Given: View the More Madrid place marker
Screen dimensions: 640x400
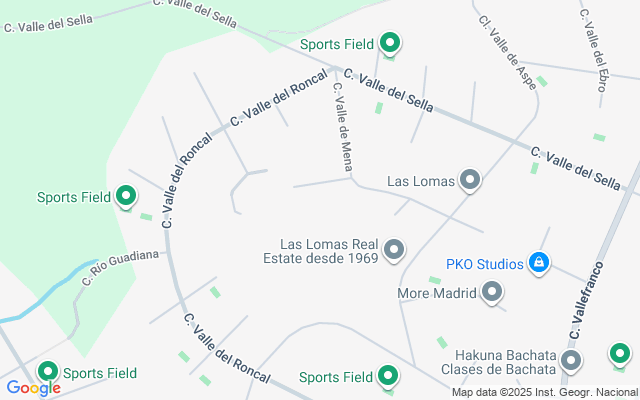Looking at the screenshot, I should (492, 292).
